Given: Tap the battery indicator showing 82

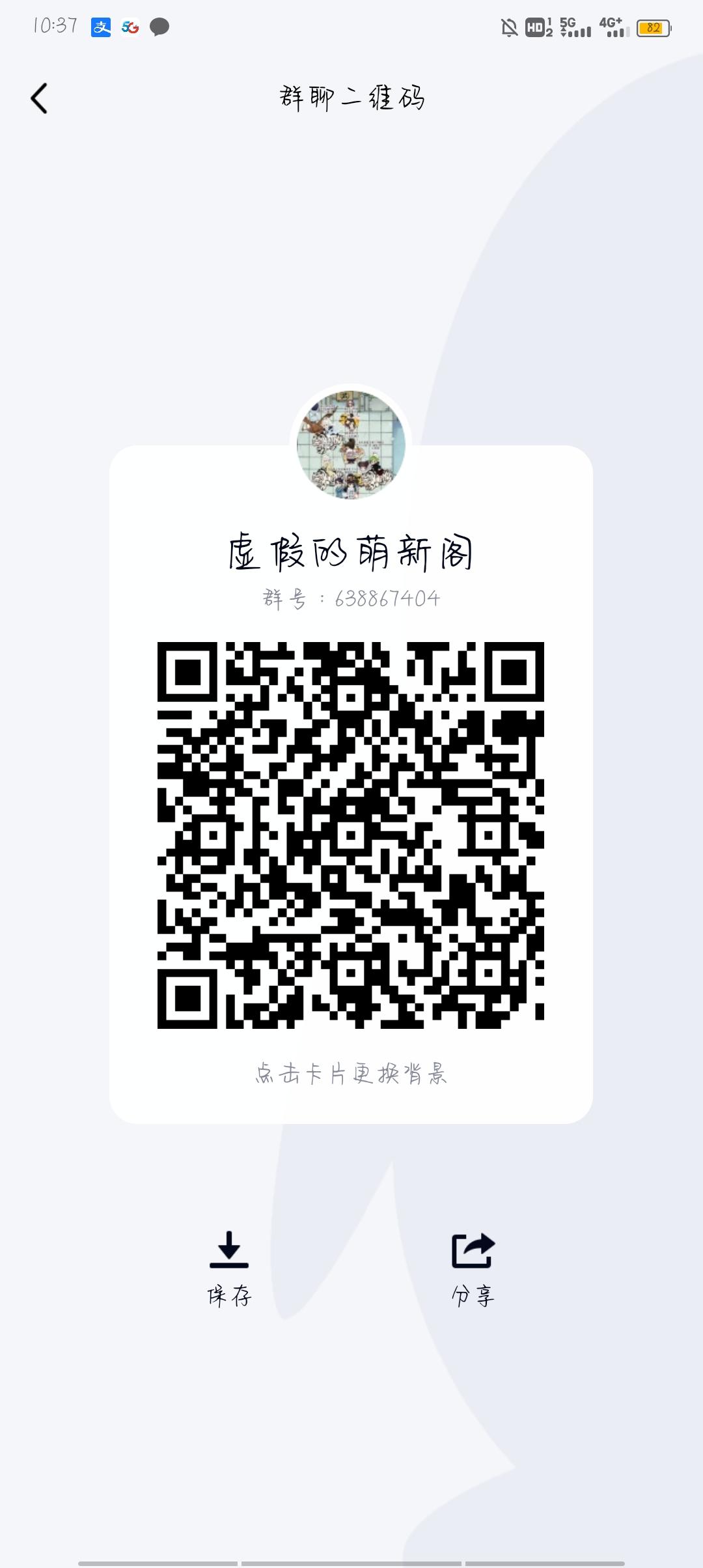Looking at the screenshot, I should (x=653, y=27).
